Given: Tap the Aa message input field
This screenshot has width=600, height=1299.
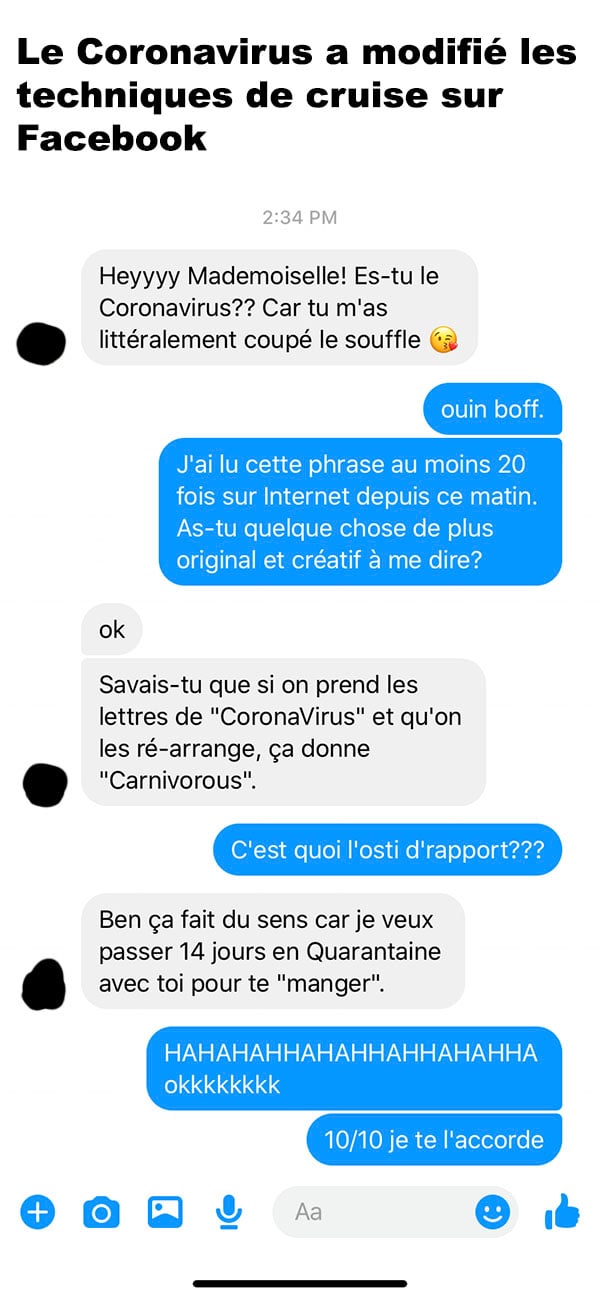Looking at the screenshot, I should pos(396,1212).
